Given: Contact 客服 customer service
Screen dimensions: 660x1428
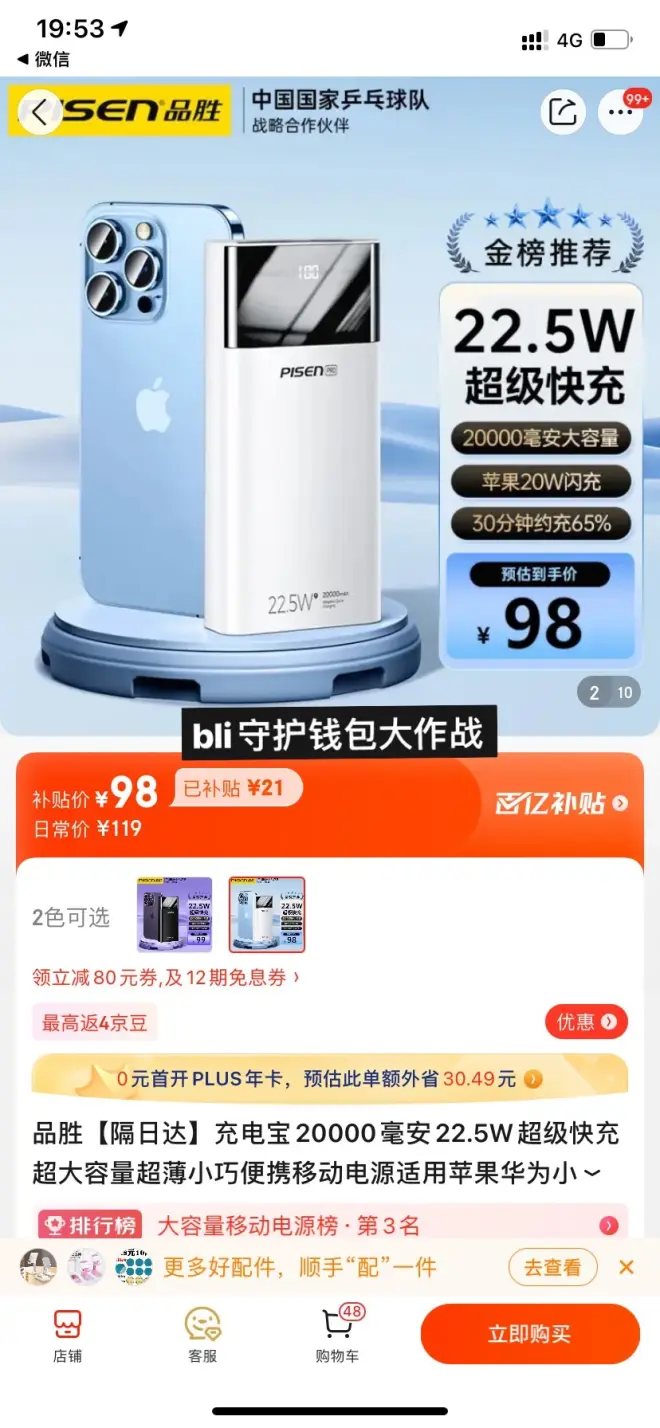Looking at the screenshot, I should (202, 1335).
